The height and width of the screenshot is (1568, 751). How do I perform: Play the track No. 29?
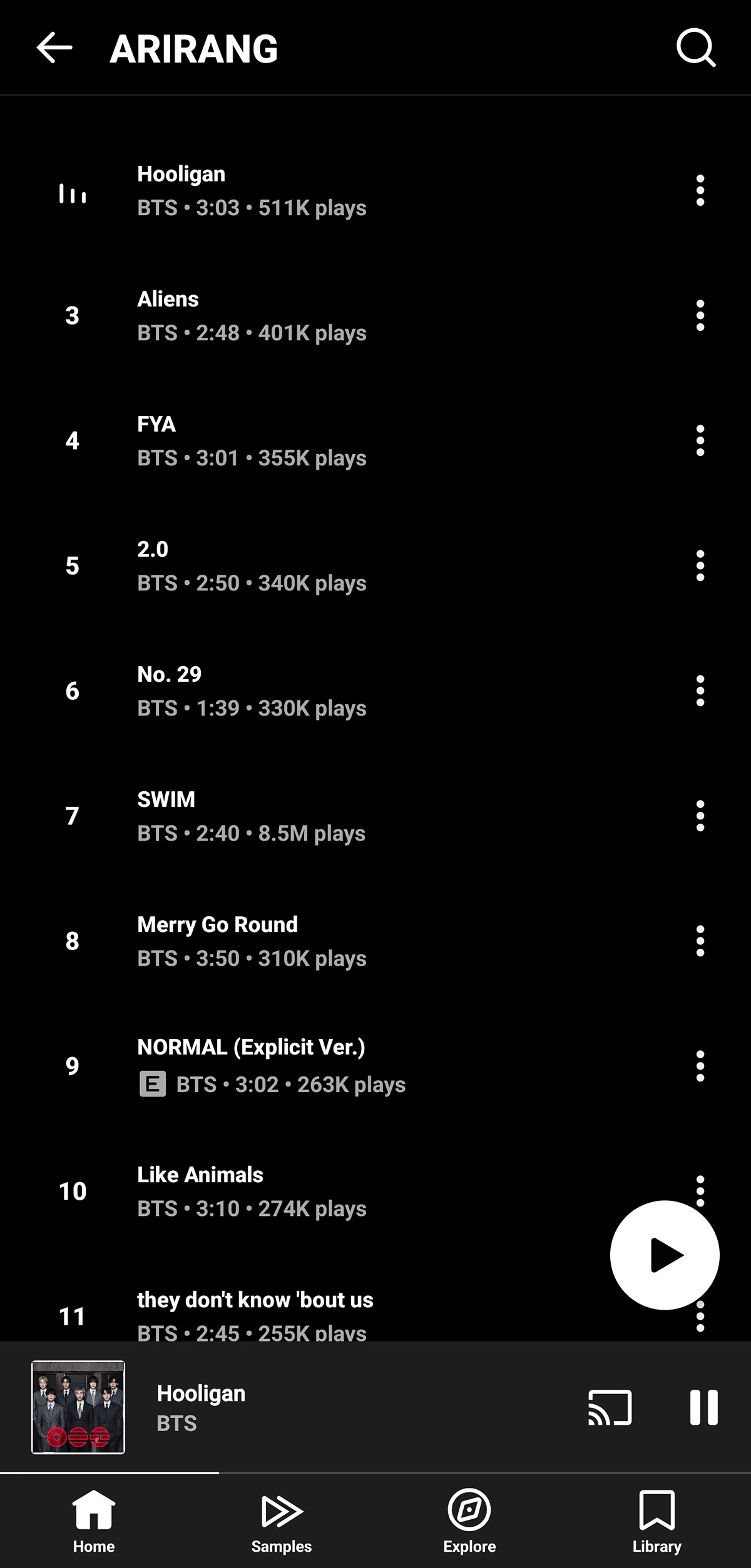tap(250, 691)
